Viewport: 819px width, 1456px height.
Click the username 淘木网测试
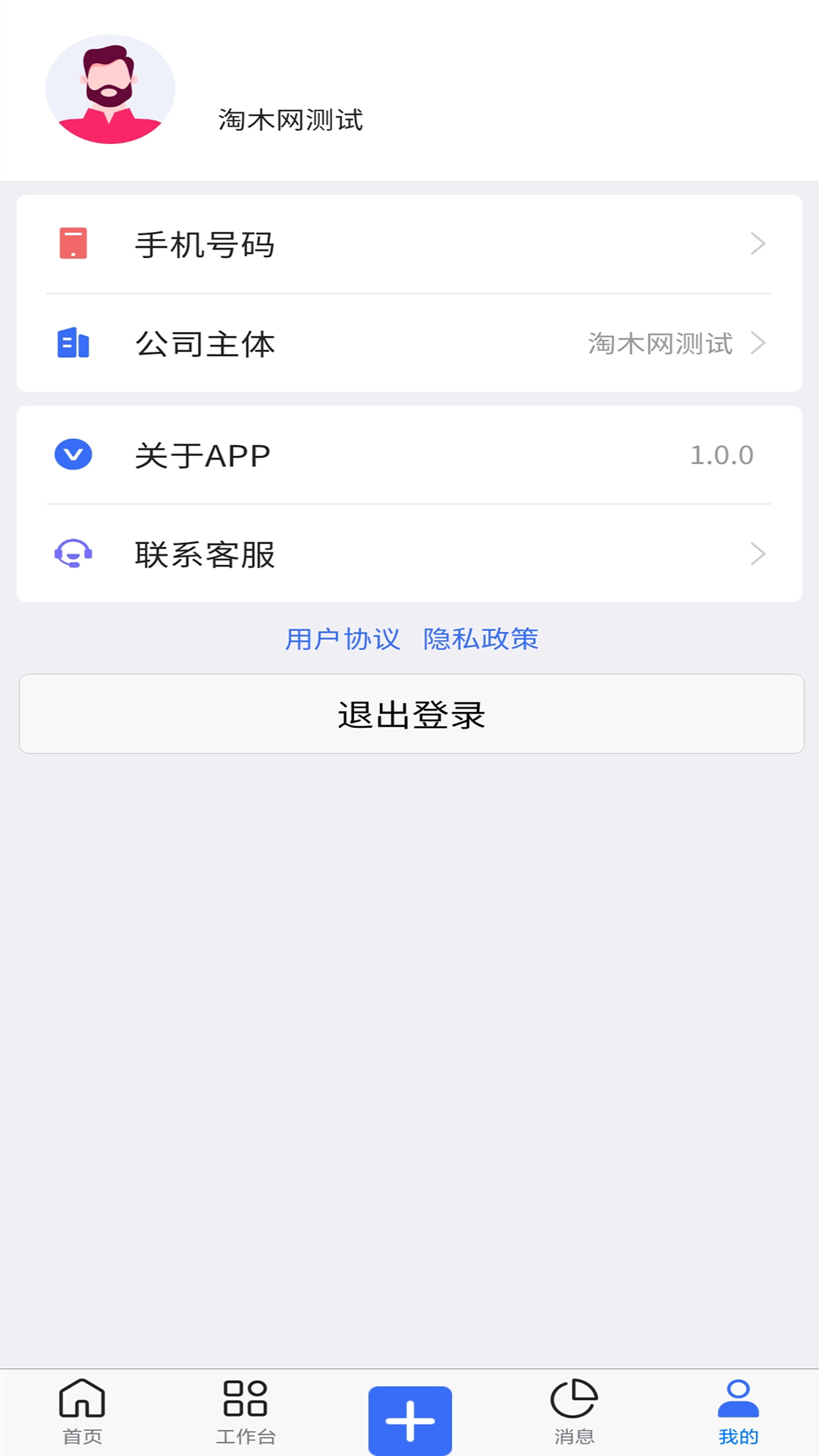(x=290, y=120)
